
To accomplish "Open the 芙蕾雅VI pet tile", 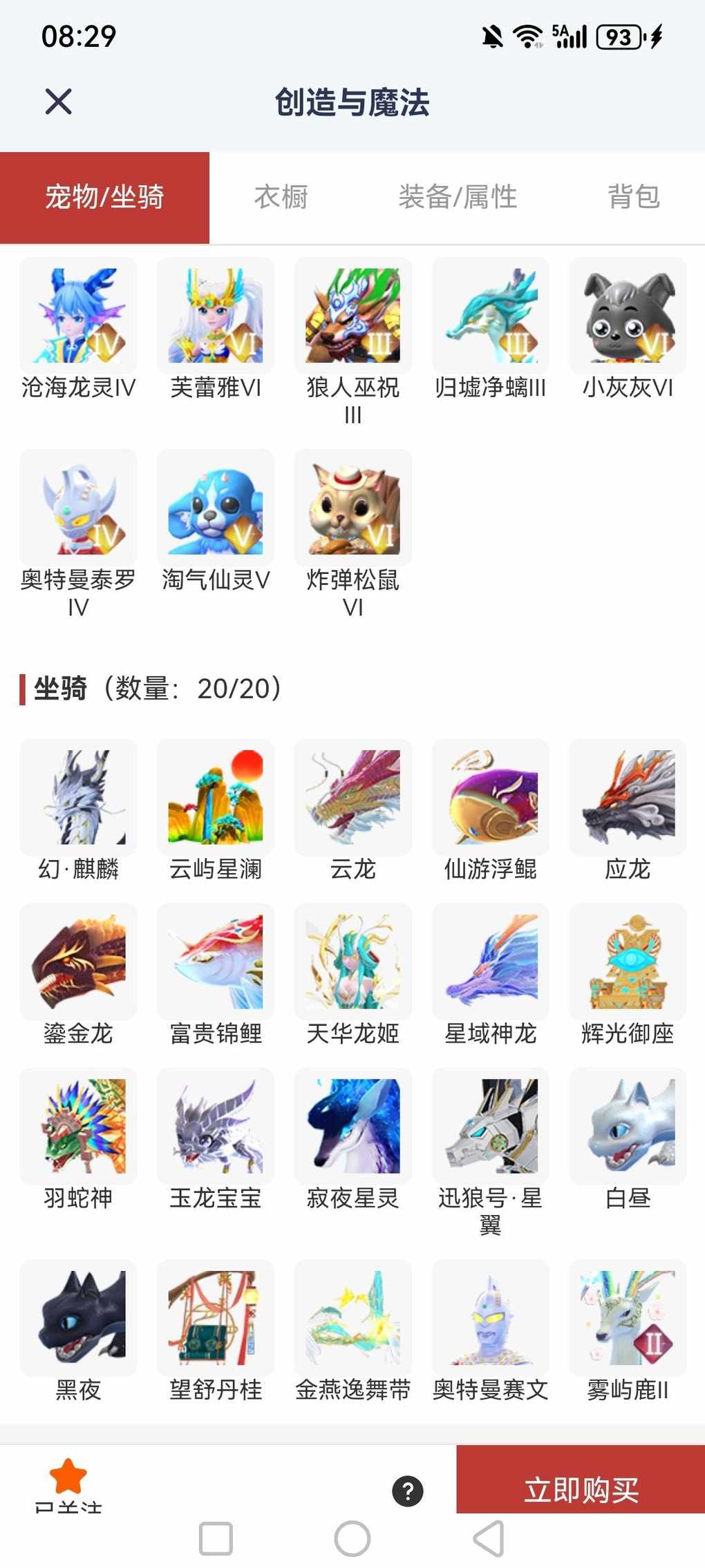I will [x=216, y=316].
